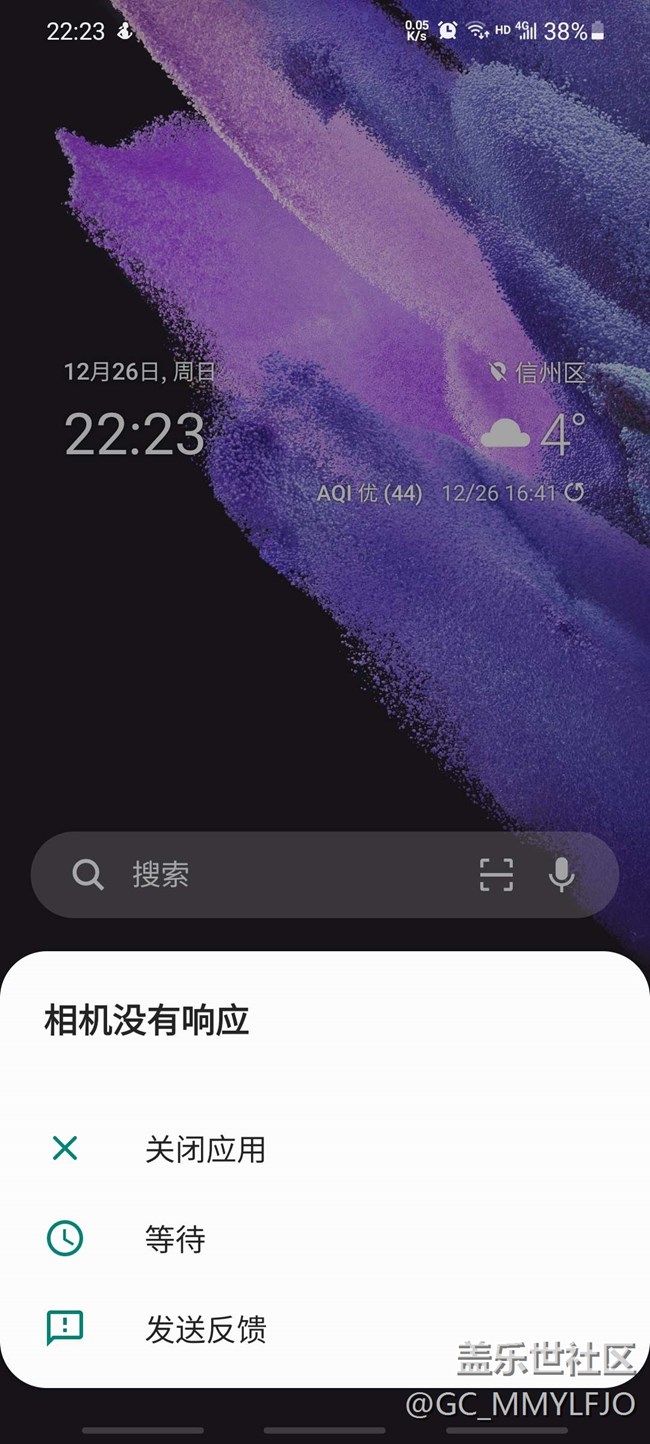Tap 发送反馈 to send feedback
The image size is (650, 1444).
pos(205,1329)
